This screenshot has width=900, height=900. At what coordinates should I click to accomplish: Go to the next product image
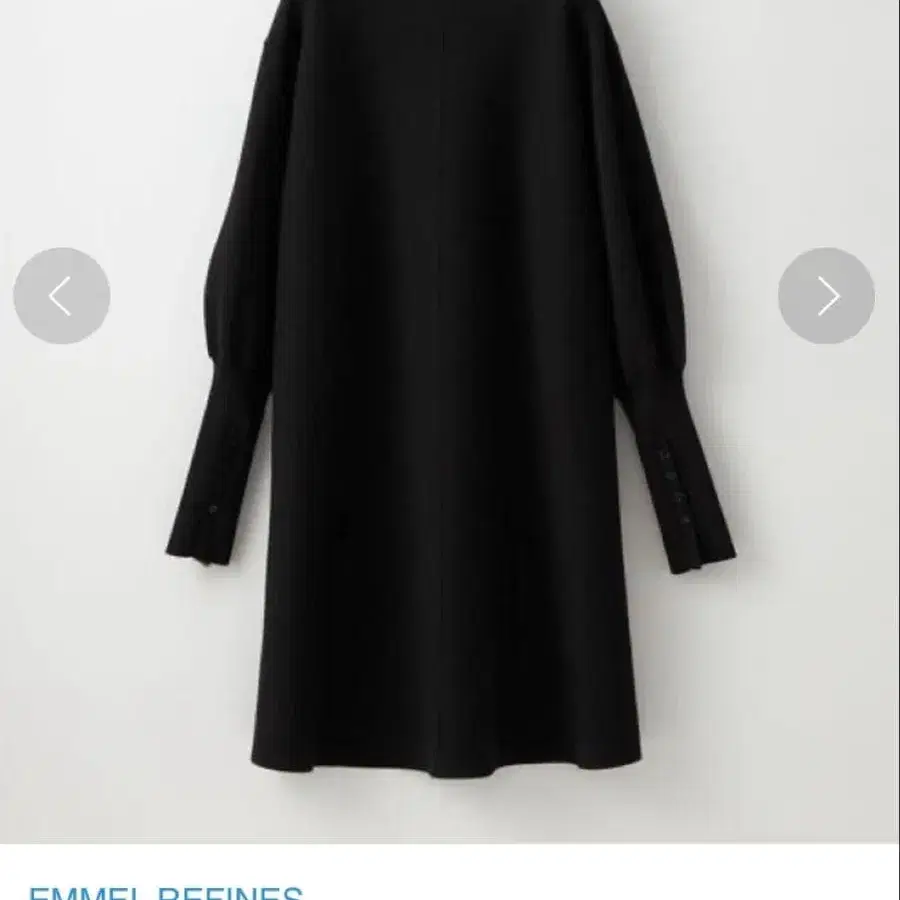point(826,297)
